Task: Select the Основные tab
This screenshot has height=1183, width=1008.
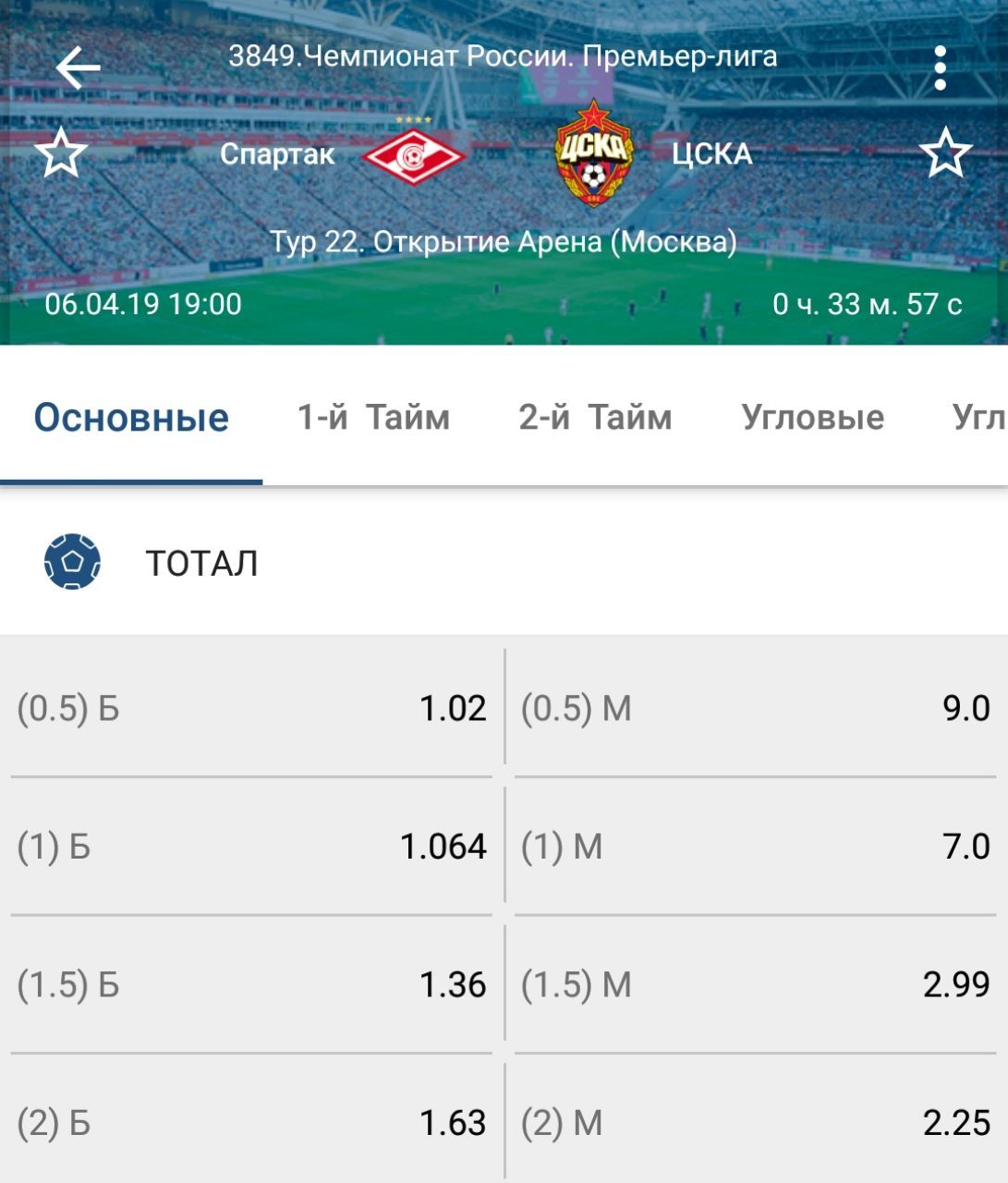Action: (131, 418)
